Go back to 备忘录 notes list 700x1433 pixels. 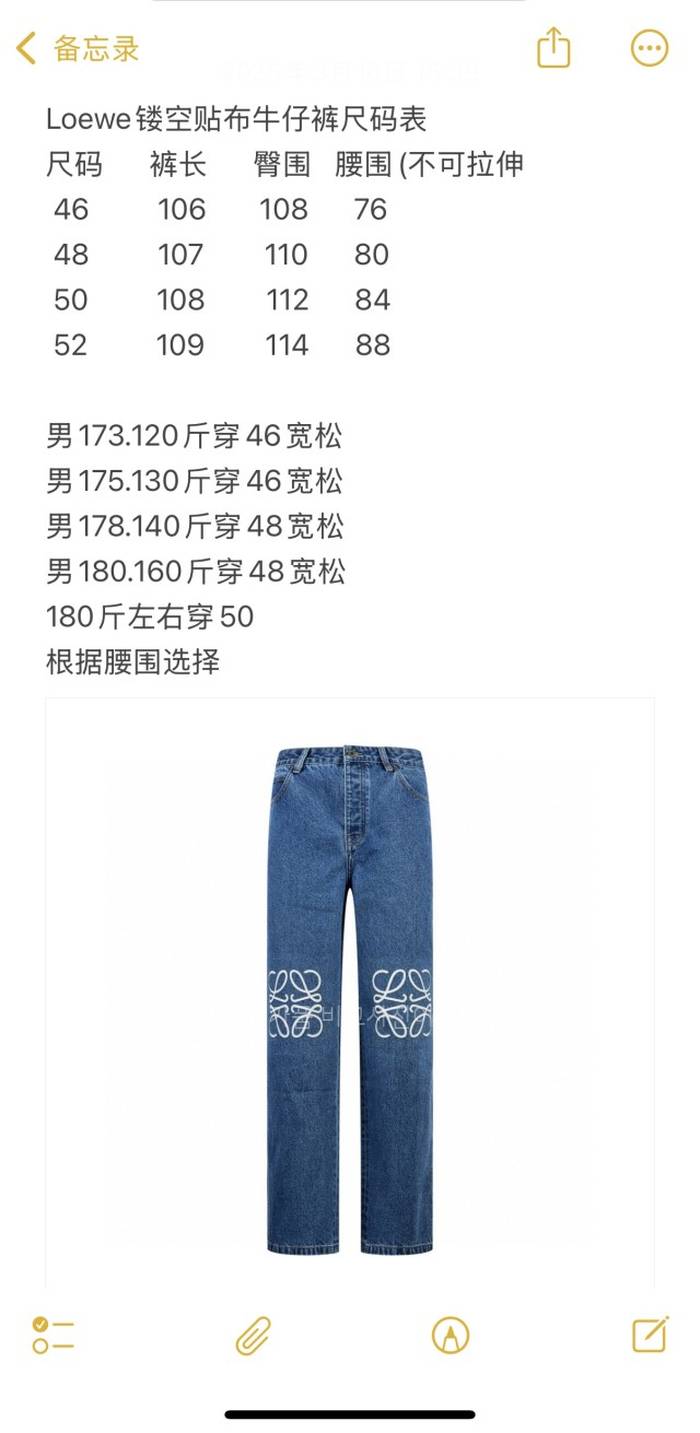(77, 48)
